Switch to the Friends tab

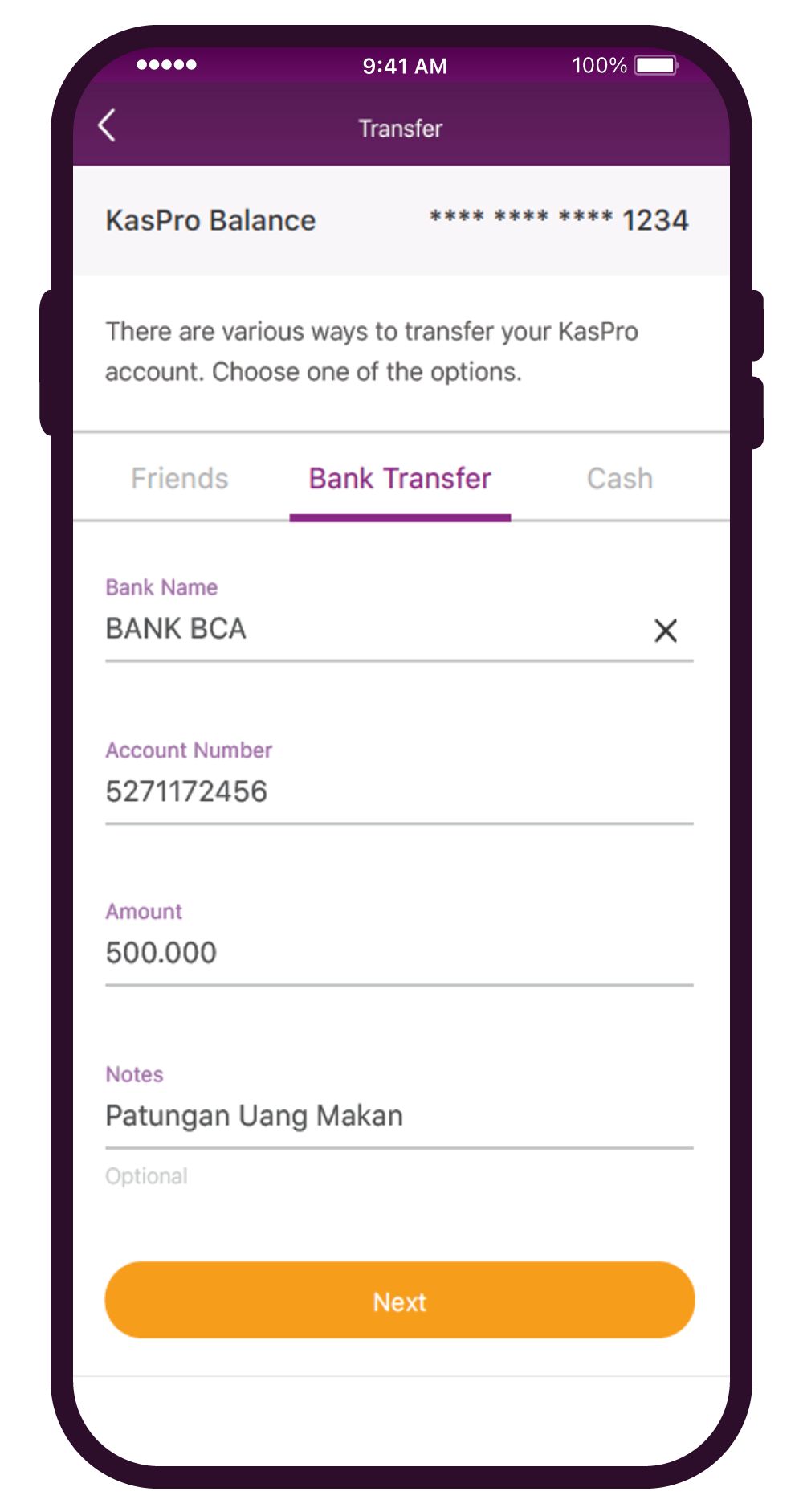(180, 479)
